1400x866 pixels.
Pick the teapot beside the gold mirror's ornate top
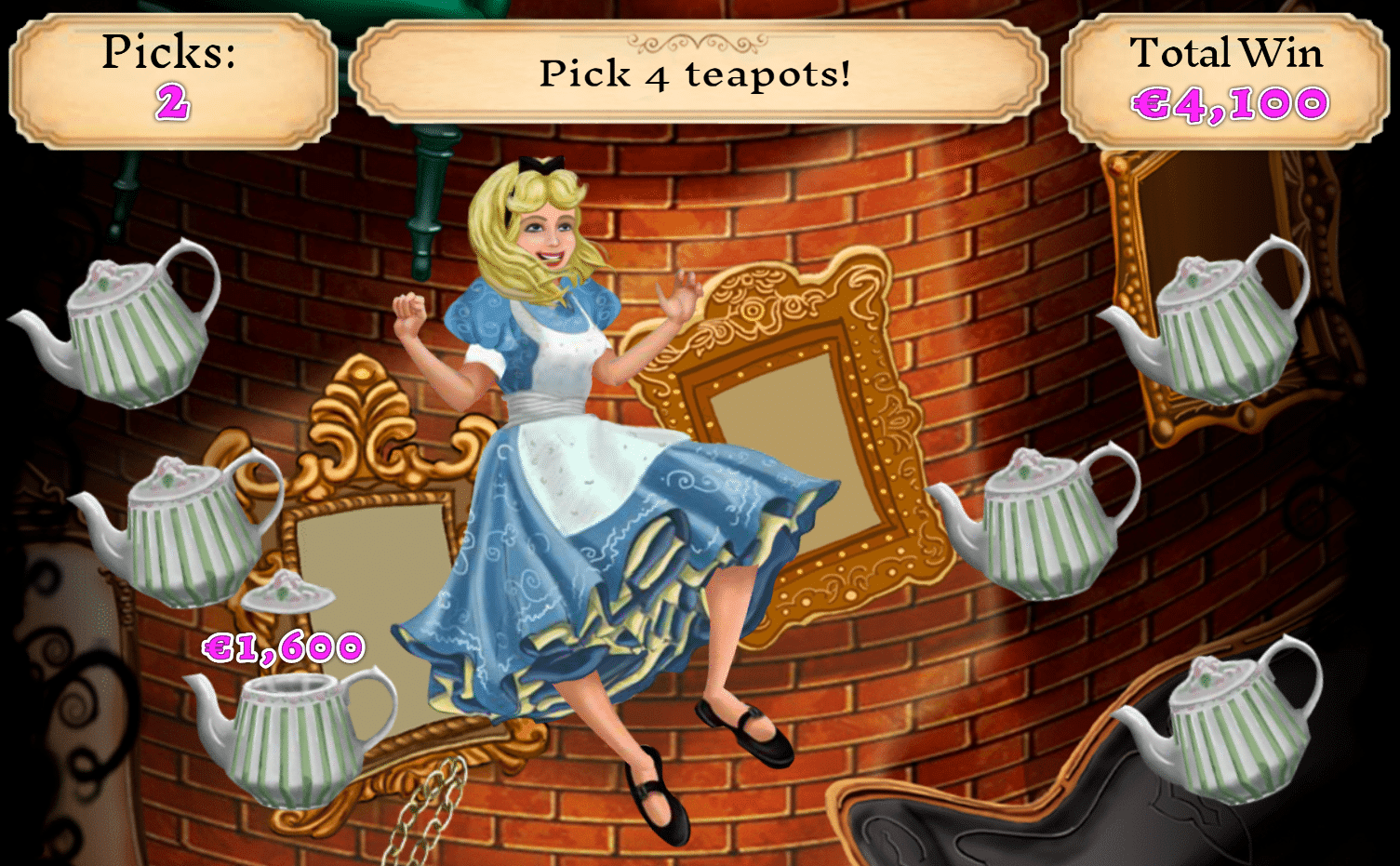point(186,535)
